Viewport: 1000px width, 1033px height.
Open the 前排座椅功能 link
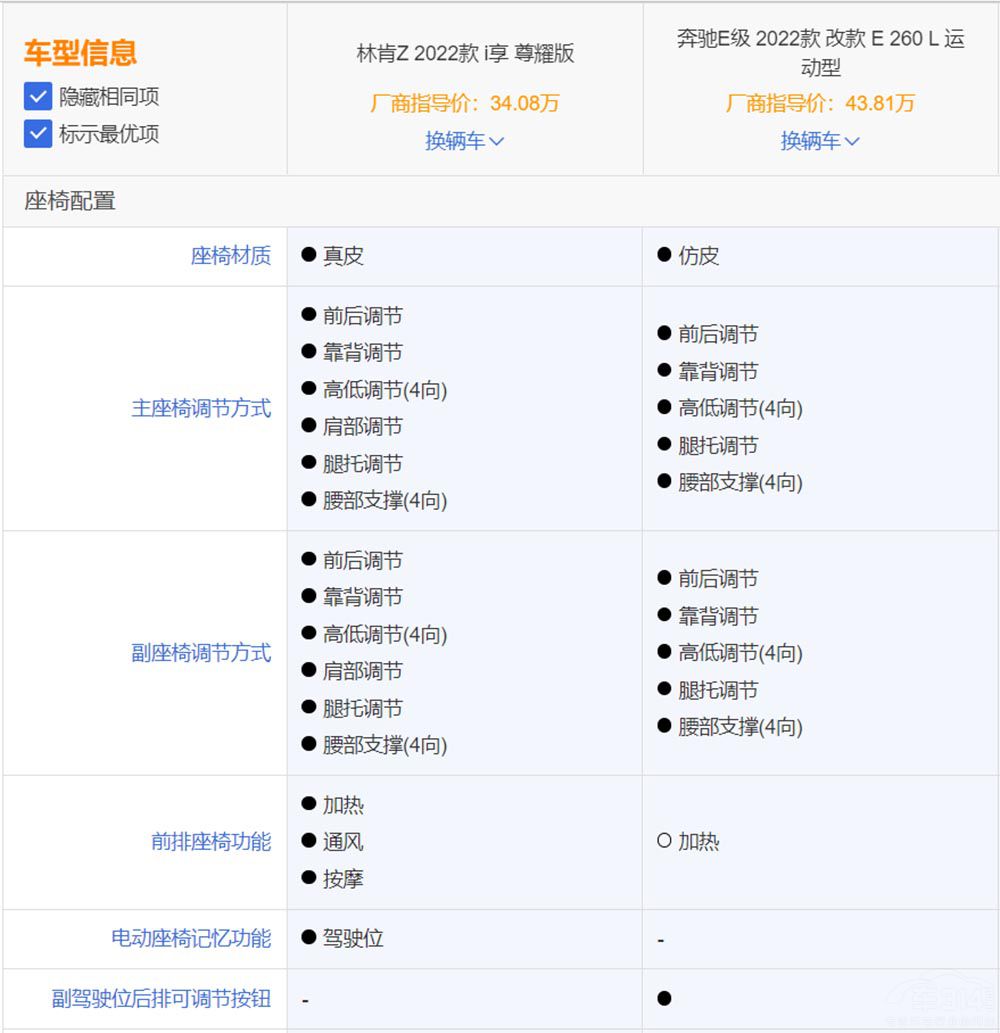210,842
